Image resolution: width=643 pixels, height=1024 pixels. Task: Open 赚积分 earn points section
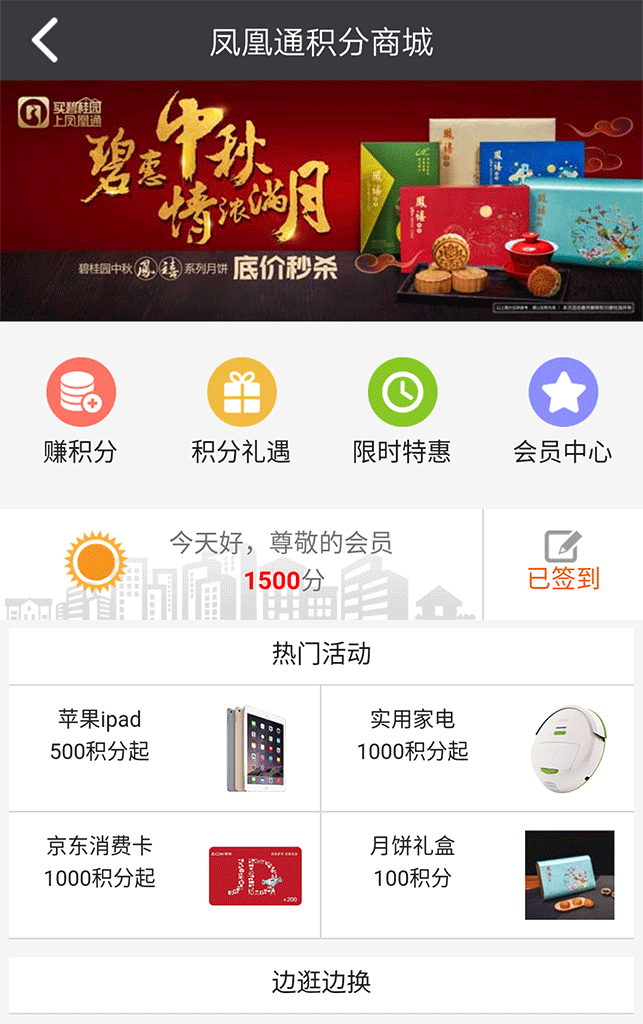(81, 410)
